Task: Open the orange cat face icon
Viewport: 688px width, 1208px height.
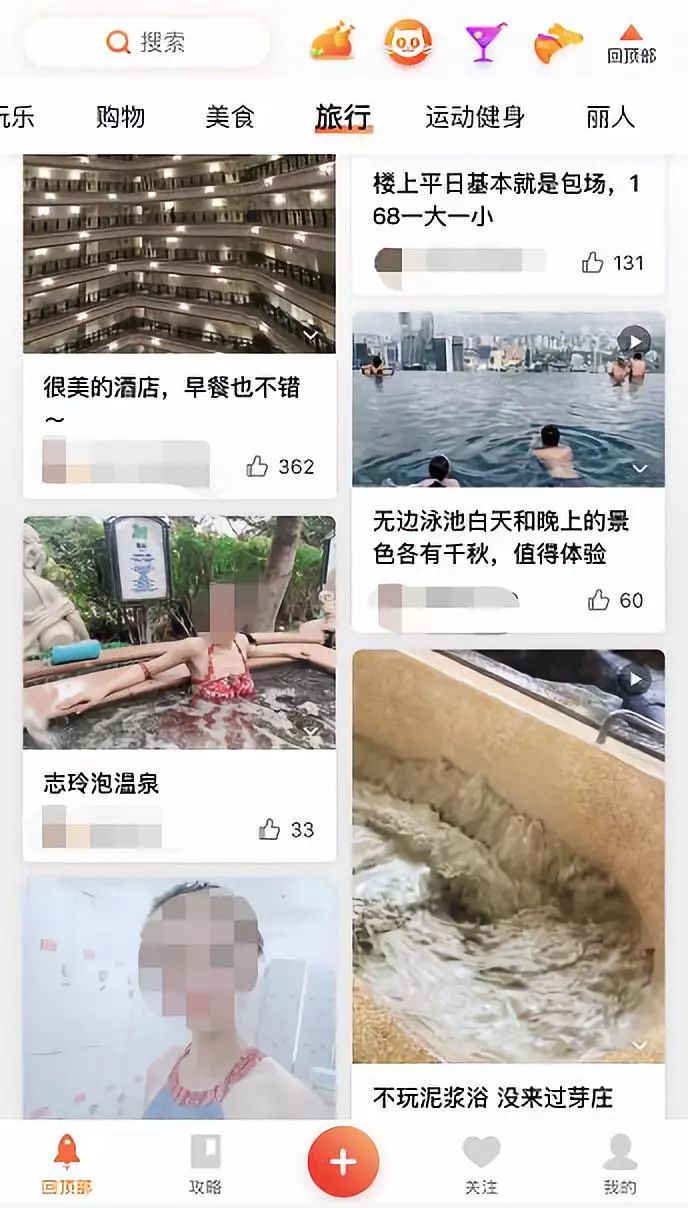Action: [x=409, y=43]
